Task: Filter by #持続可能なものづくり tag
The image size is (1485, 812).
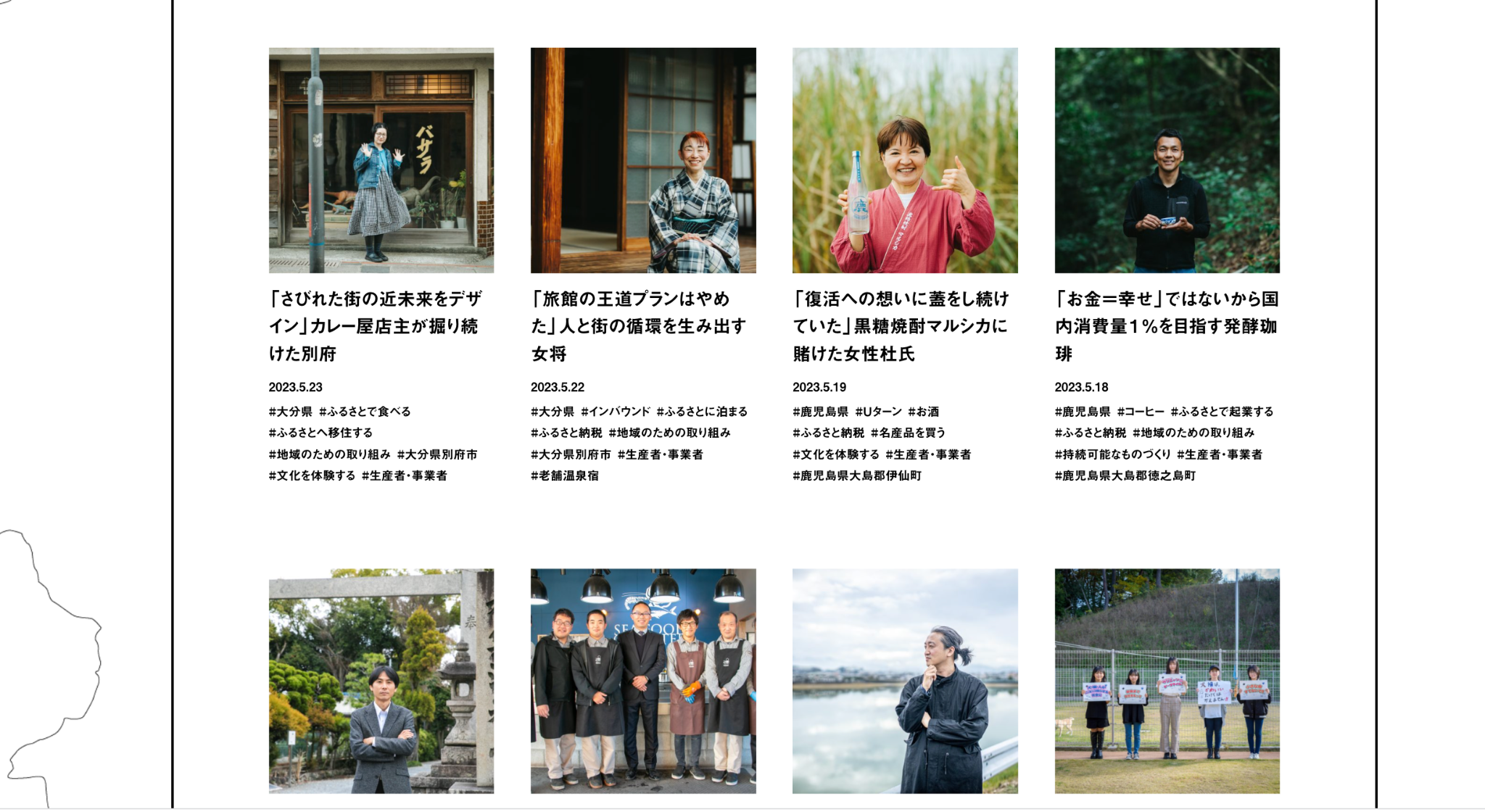Action: point(1112,455)
